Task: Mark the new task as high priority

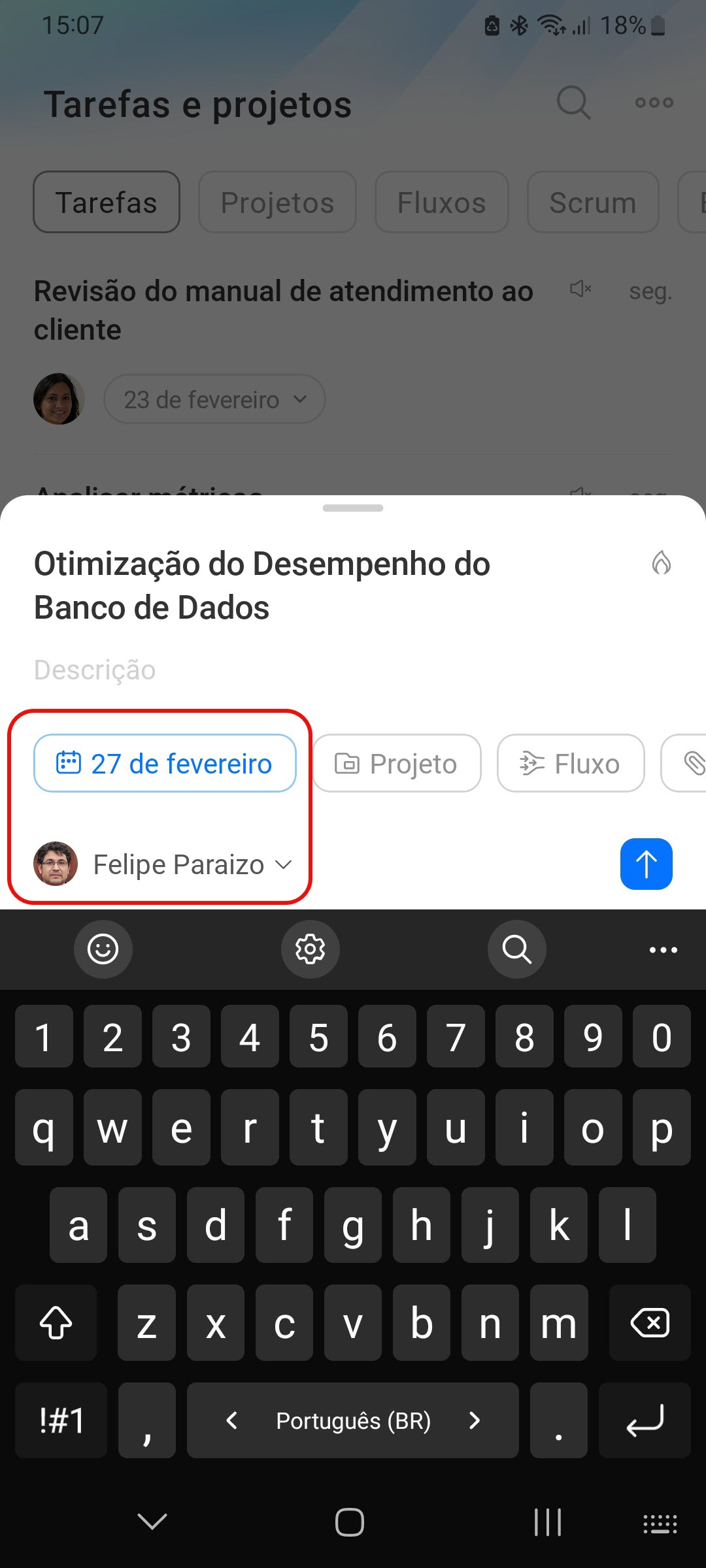Action: 661,563
